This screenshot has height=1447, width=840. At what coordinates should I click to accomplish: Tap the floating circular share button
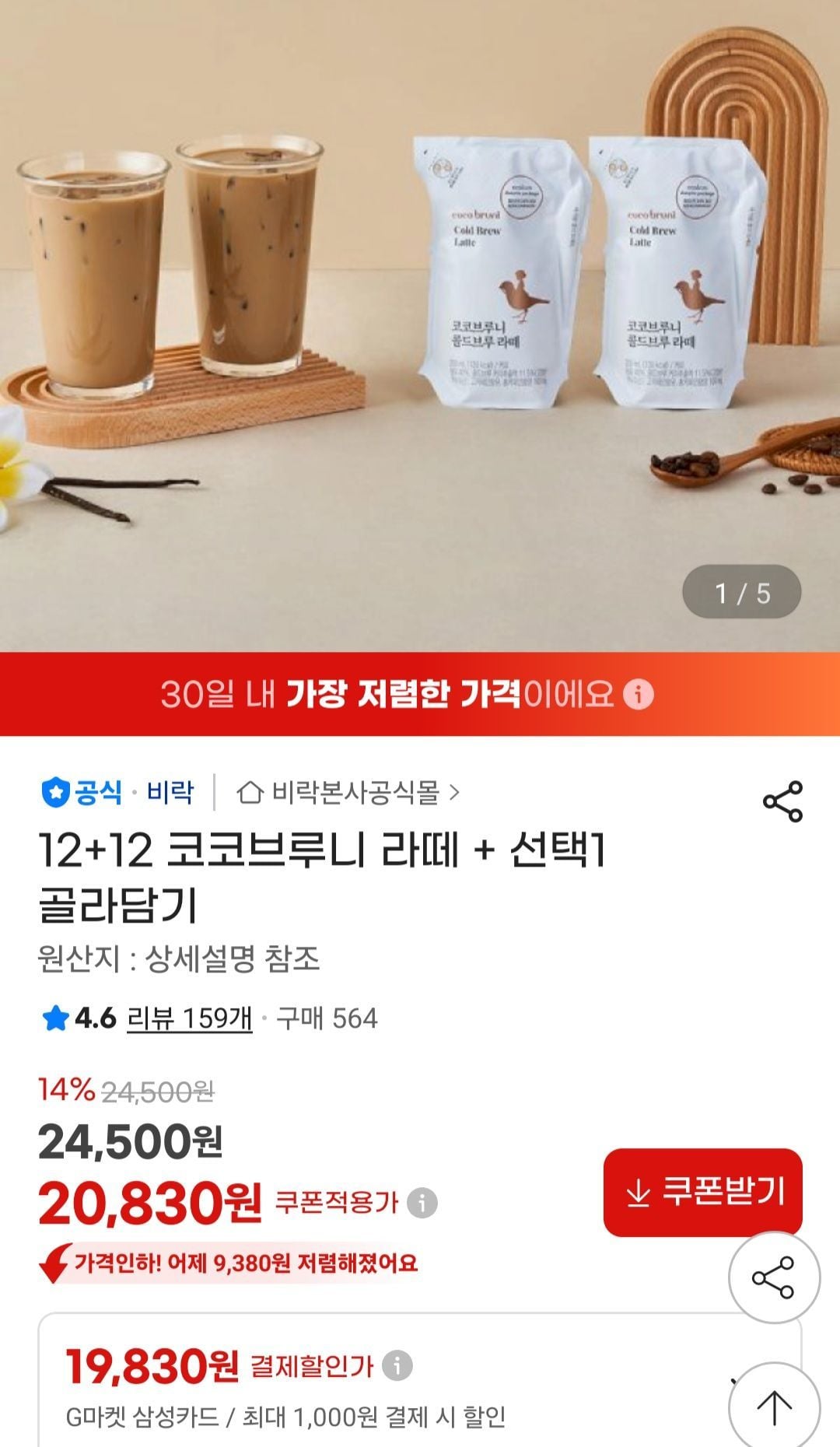click(773, 1277)
